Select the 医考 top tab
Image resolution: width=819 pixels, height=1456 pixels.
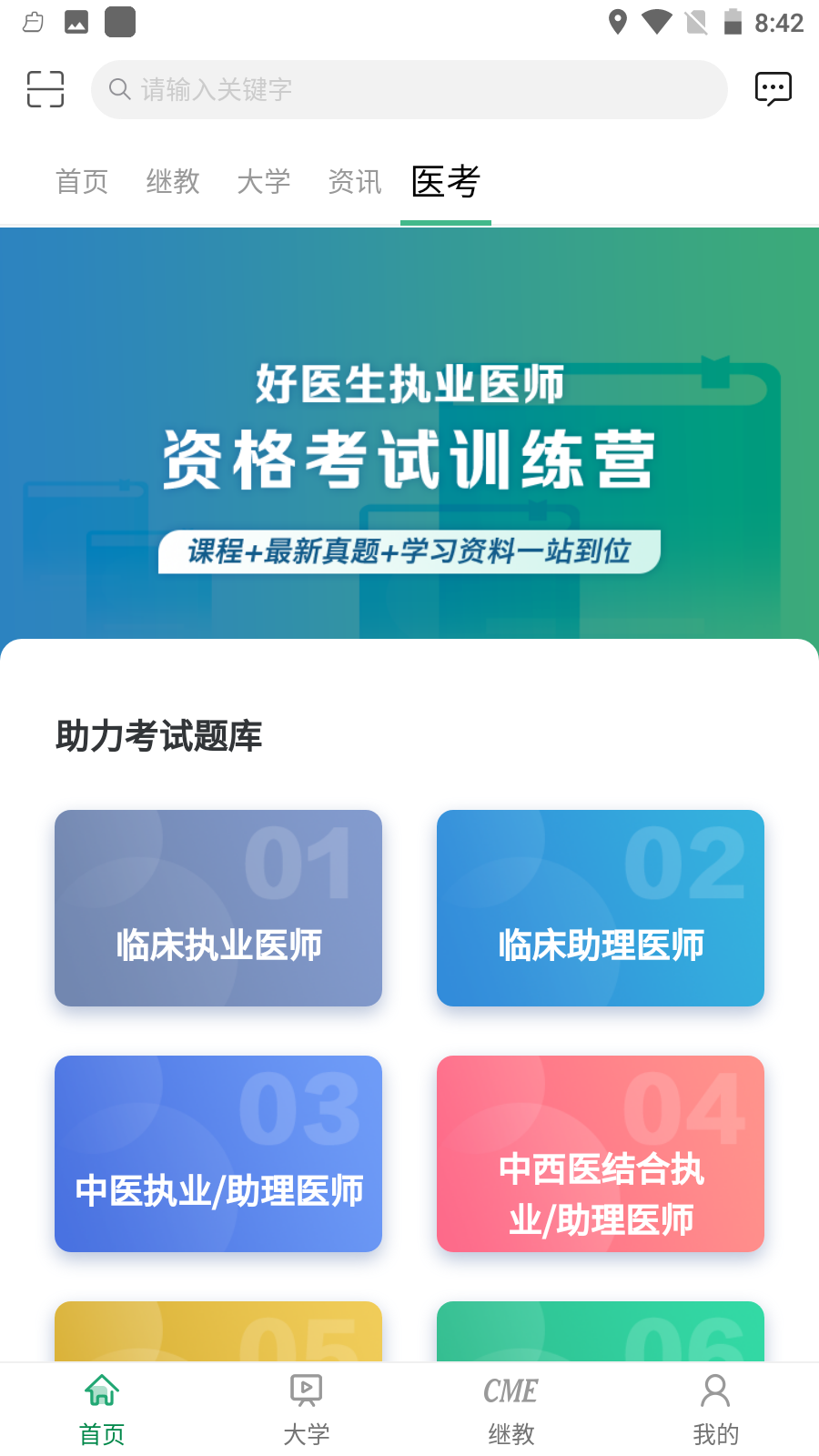coord(446,182)
